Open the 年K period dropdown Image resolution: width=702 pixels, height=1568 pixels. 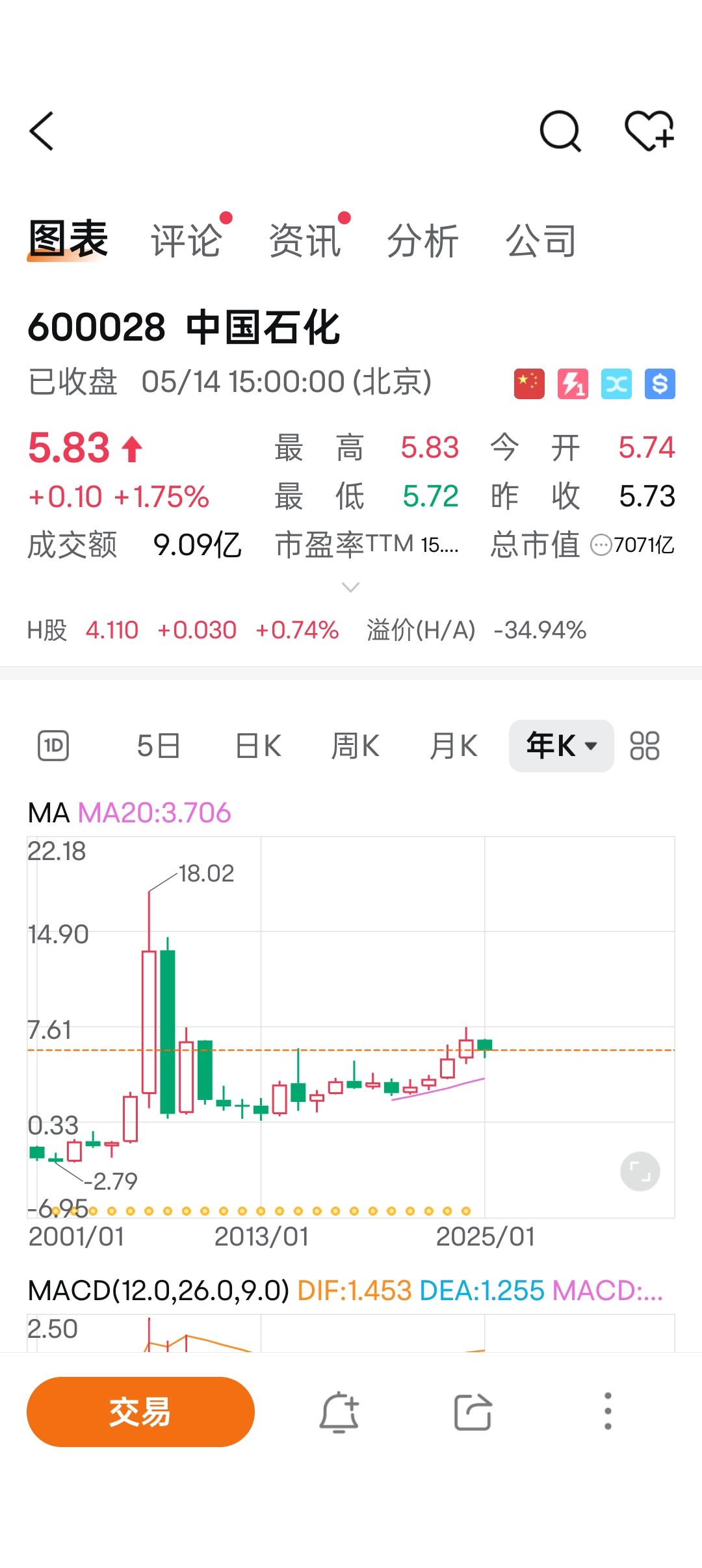point(561,746)
